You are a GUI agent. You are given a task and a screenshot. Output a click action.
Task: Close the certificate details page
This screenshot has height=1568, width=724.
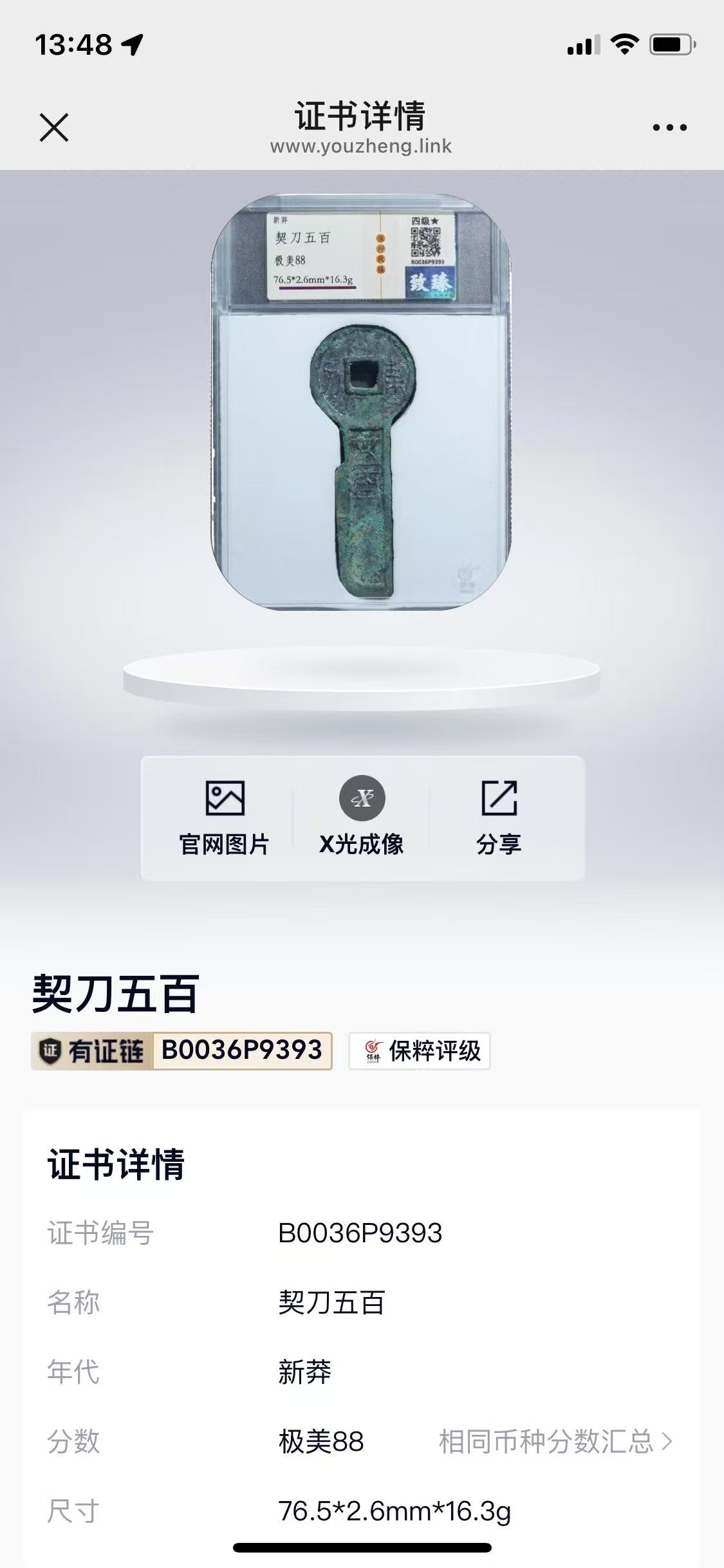click(x=54, y=127)
